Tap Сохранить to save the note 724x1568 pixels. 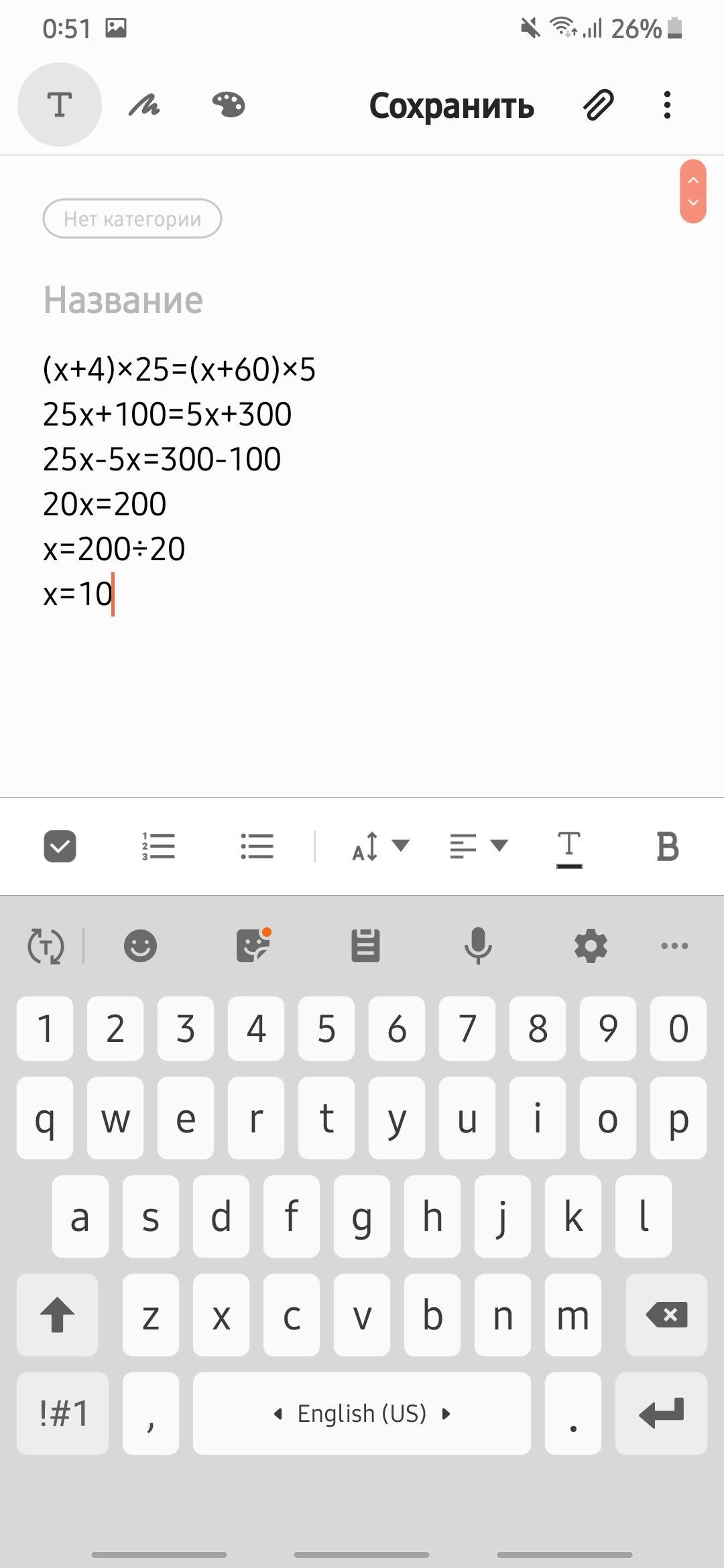[451, 105]
